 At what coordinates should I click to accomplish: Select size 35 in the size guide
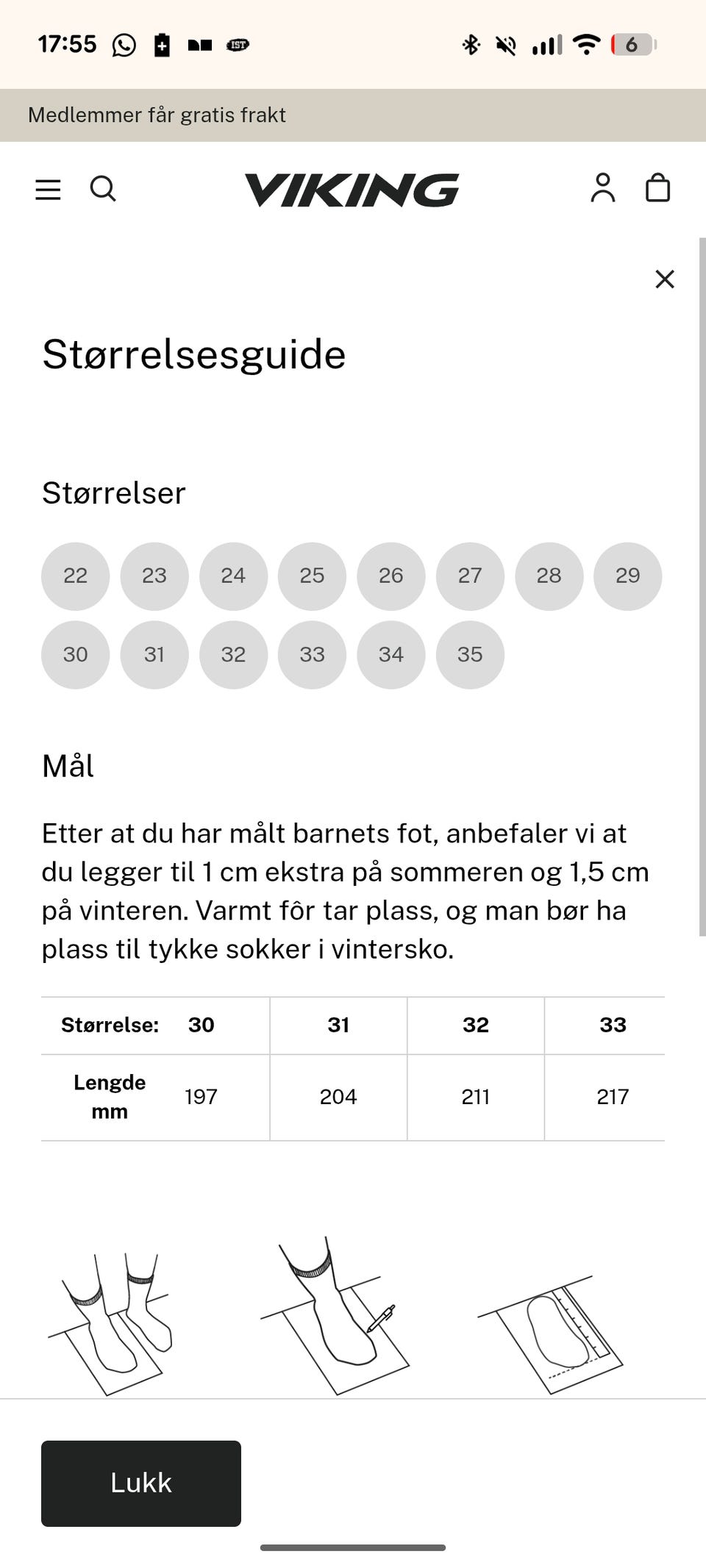pos(470,654)
